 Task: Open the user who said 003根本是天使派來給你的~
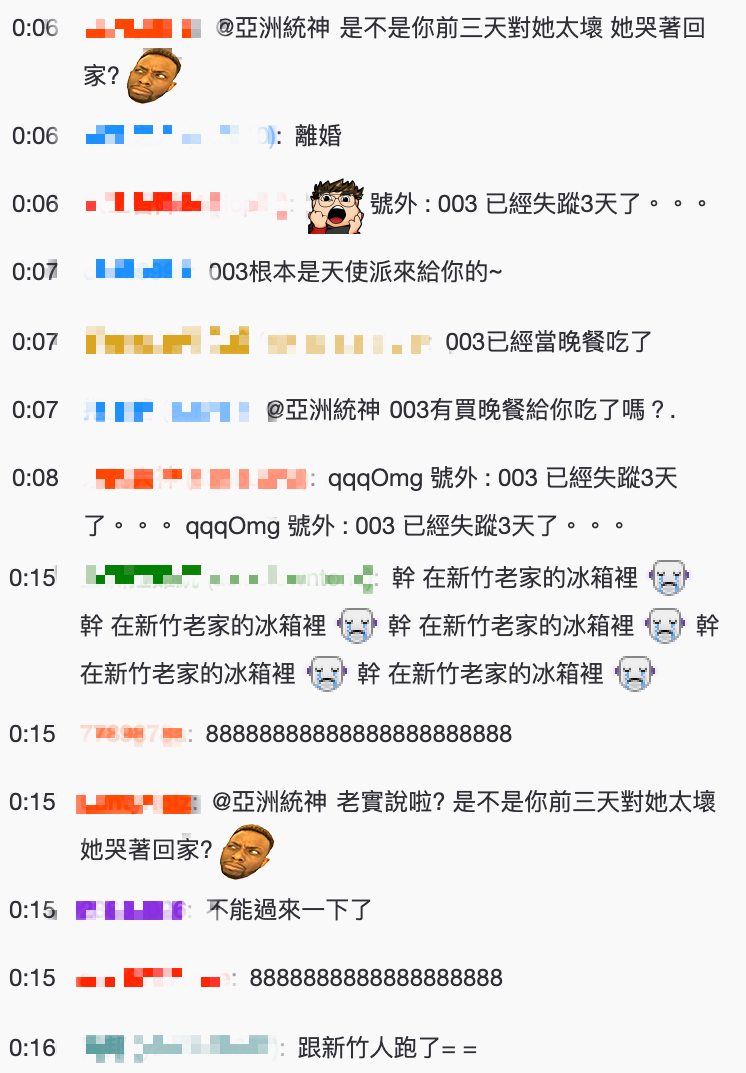click(x=143, y=270)
